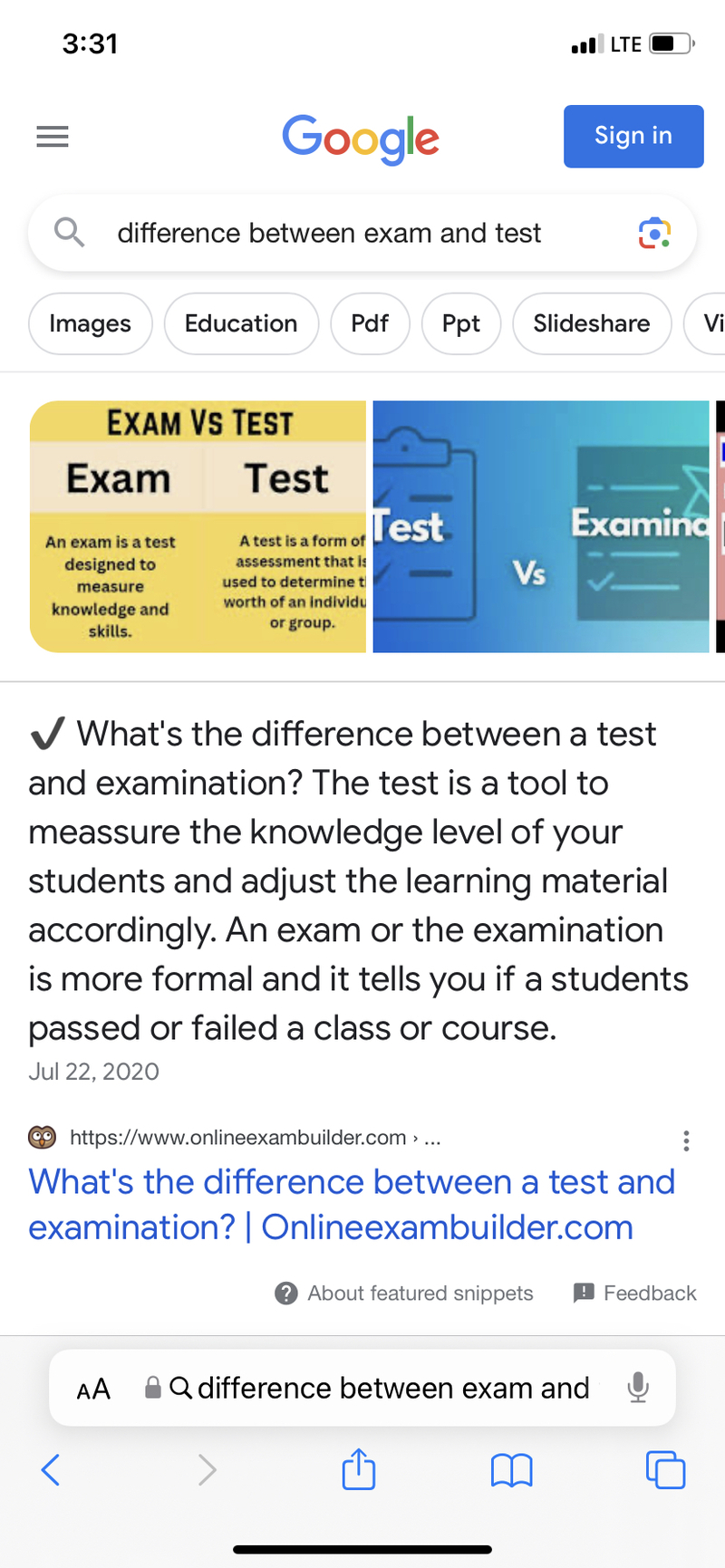Open Google Lens camera search
725x1568 pixels.
click(654, 234)
